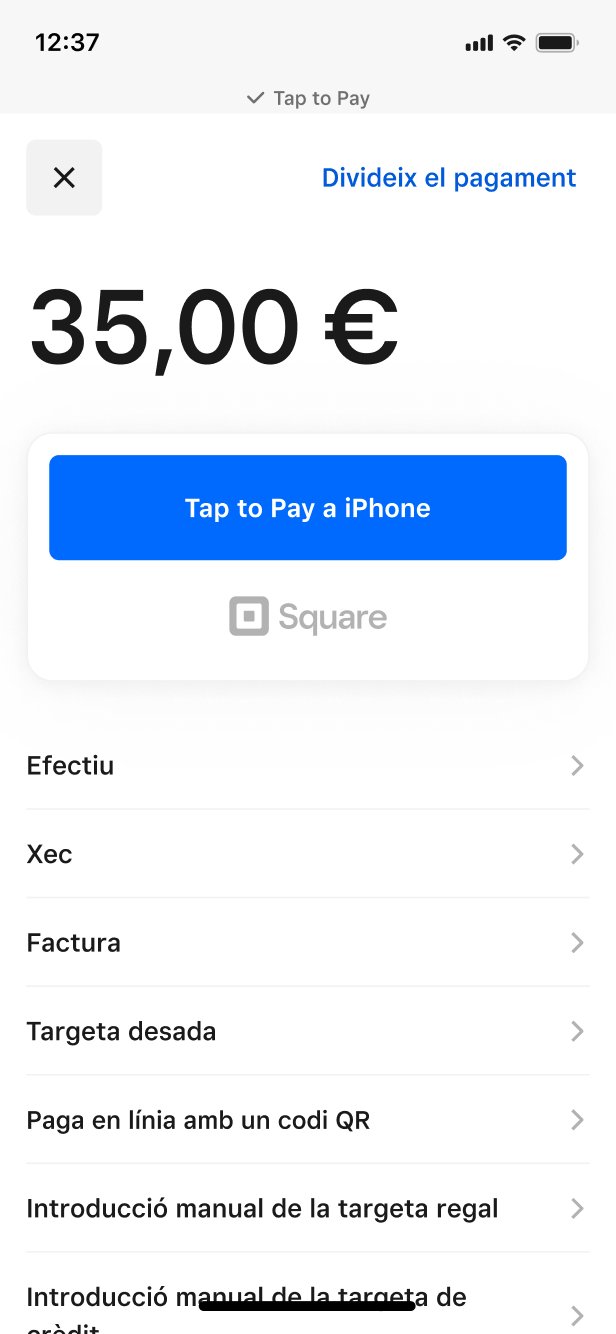Select Efectiu payment method
This screenshot has height=1334, width=616.
[307, 766]
